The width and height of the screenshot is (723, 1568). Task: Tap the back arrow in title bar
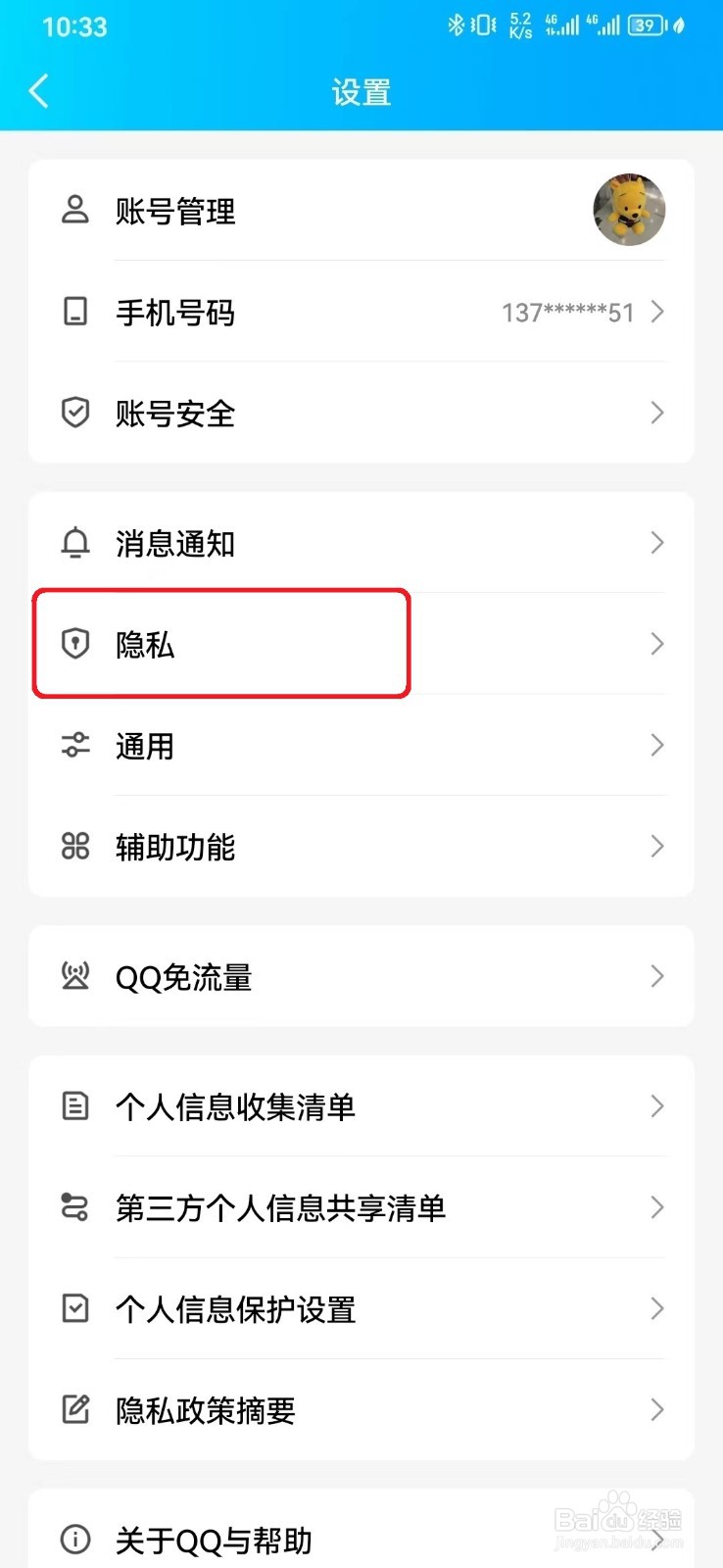click(x=38, y=90)
